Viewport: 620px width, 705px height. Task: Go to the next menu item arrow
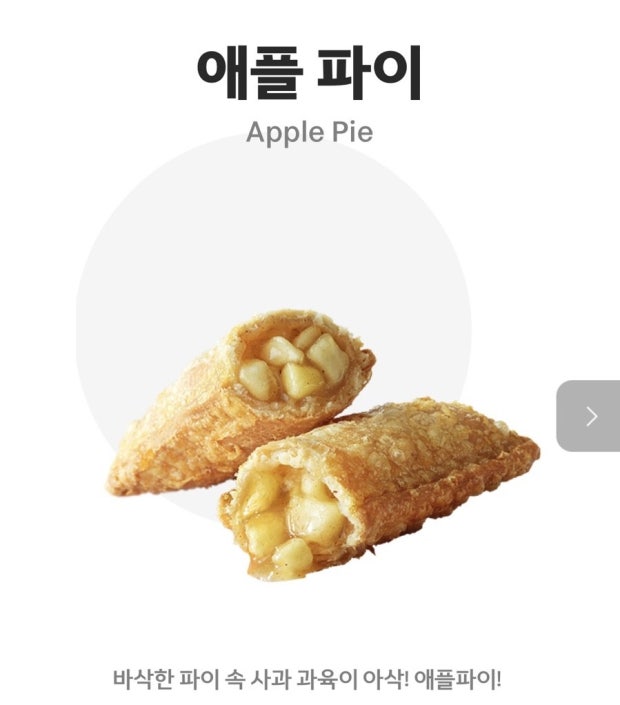pyautogui.click(x=590, y=416)
